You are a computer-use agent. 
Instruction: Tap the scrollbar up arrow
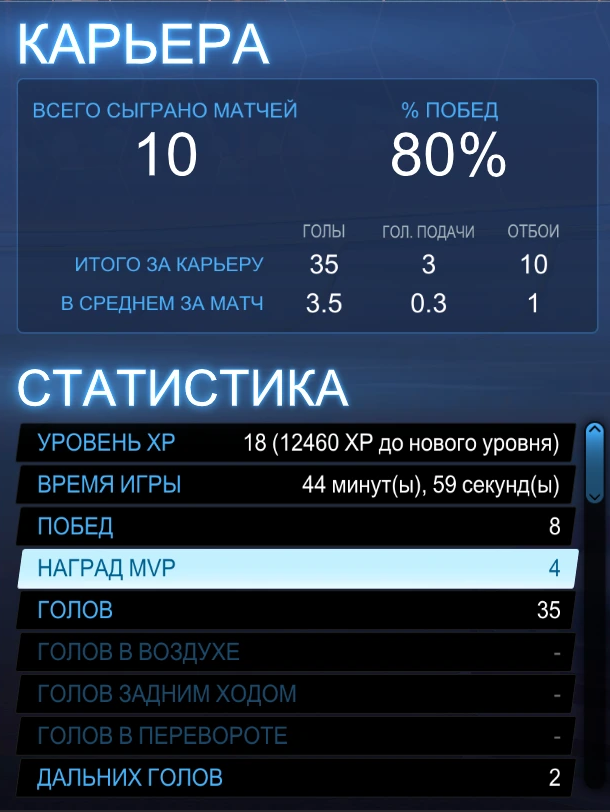tap(594, 430)
